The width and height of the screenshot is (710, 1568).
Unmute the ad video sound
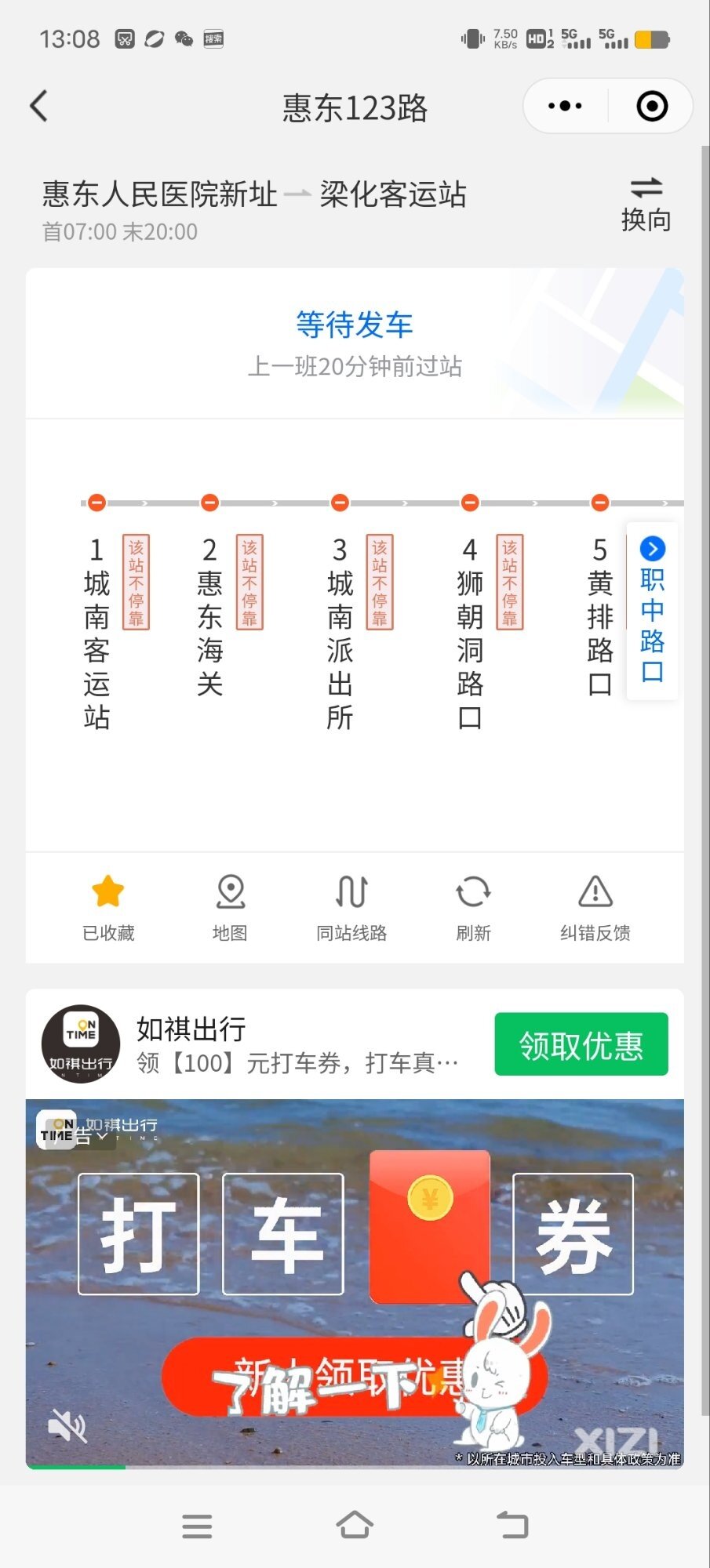pyautogui.click(x=67, y=1425)
